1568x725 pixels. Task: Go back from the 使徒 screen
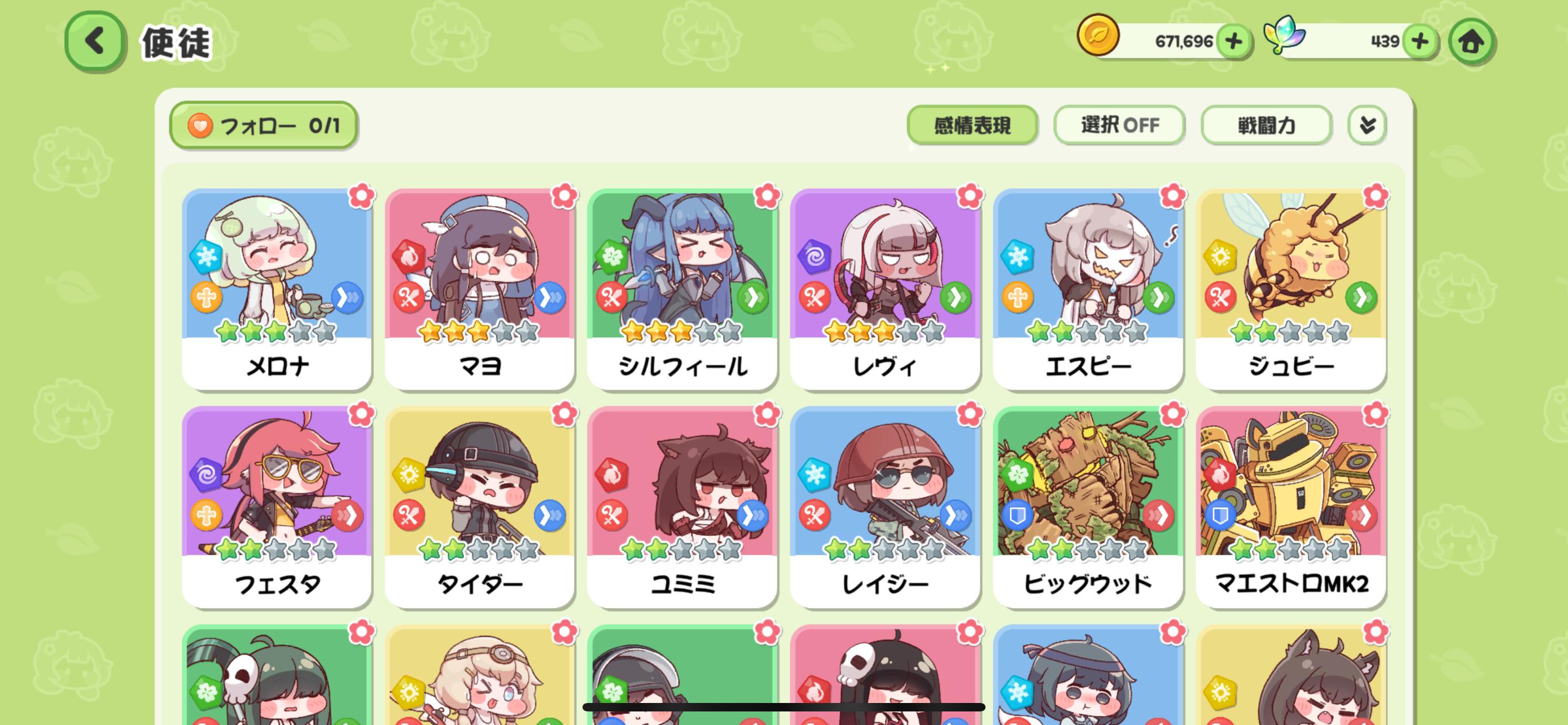click(x=95, y=41)
